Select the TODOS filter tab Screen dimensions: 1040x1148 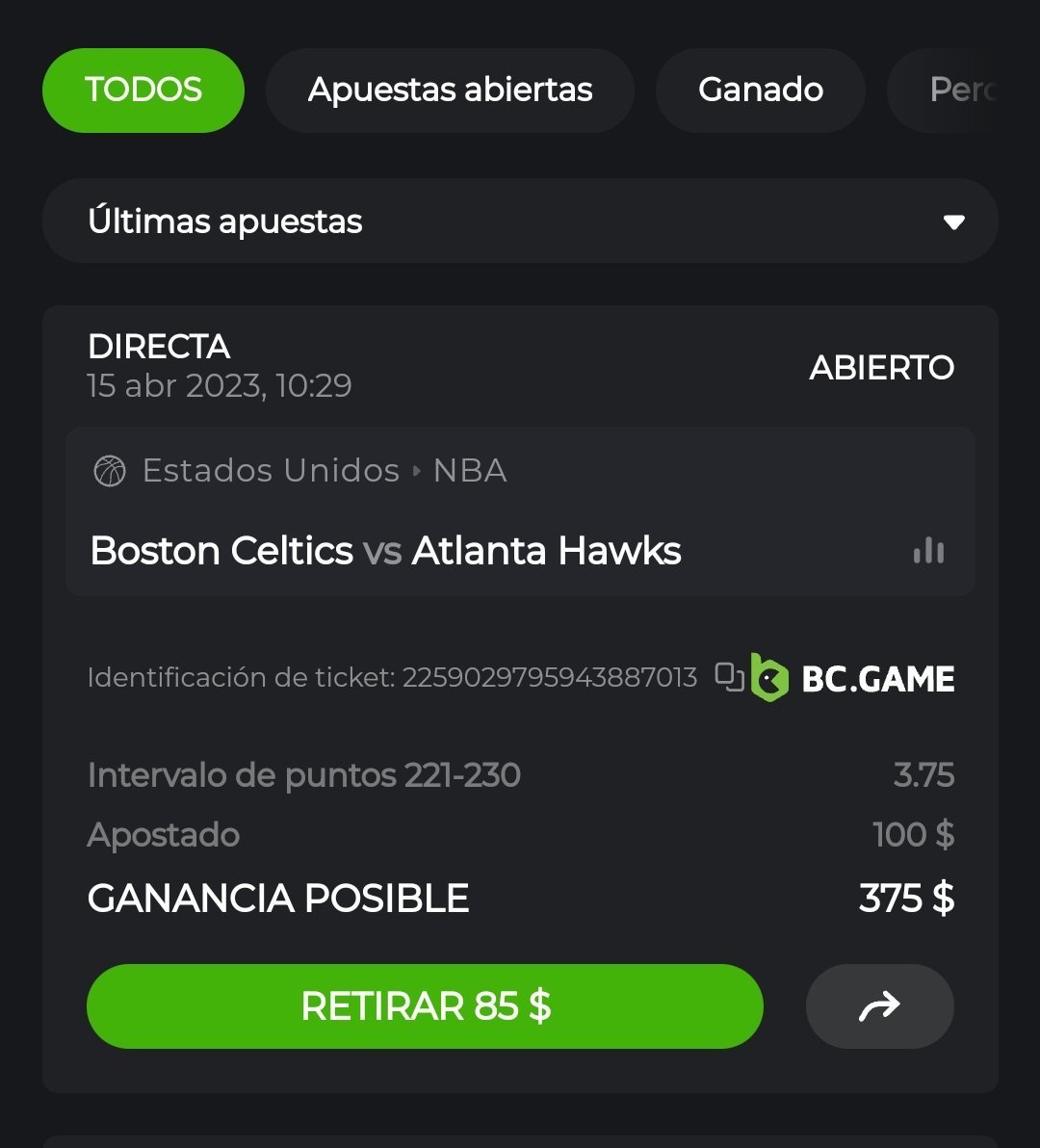pyautogui.click(x=143, y=91)
